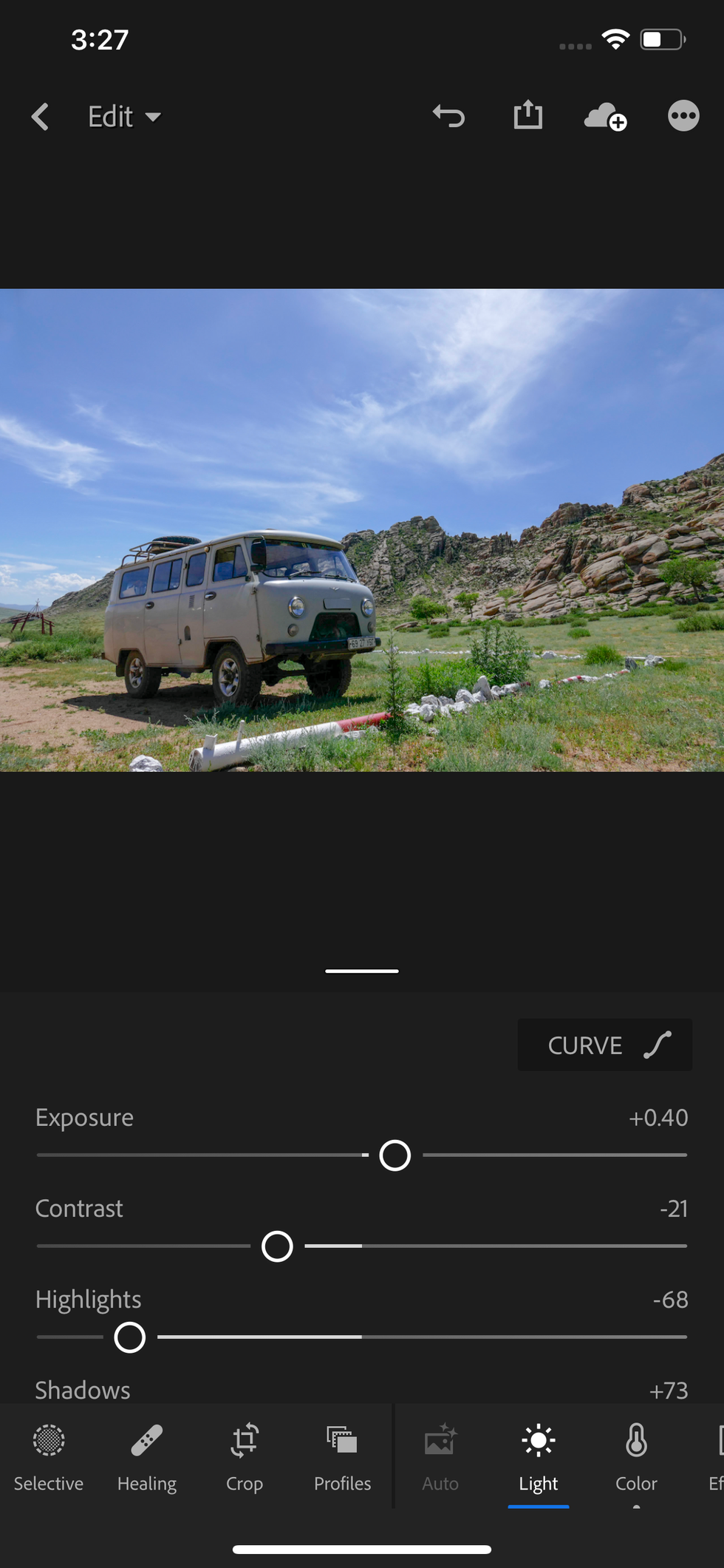
Task: Open the Edit dropdown menu
Action: (123, 117)
